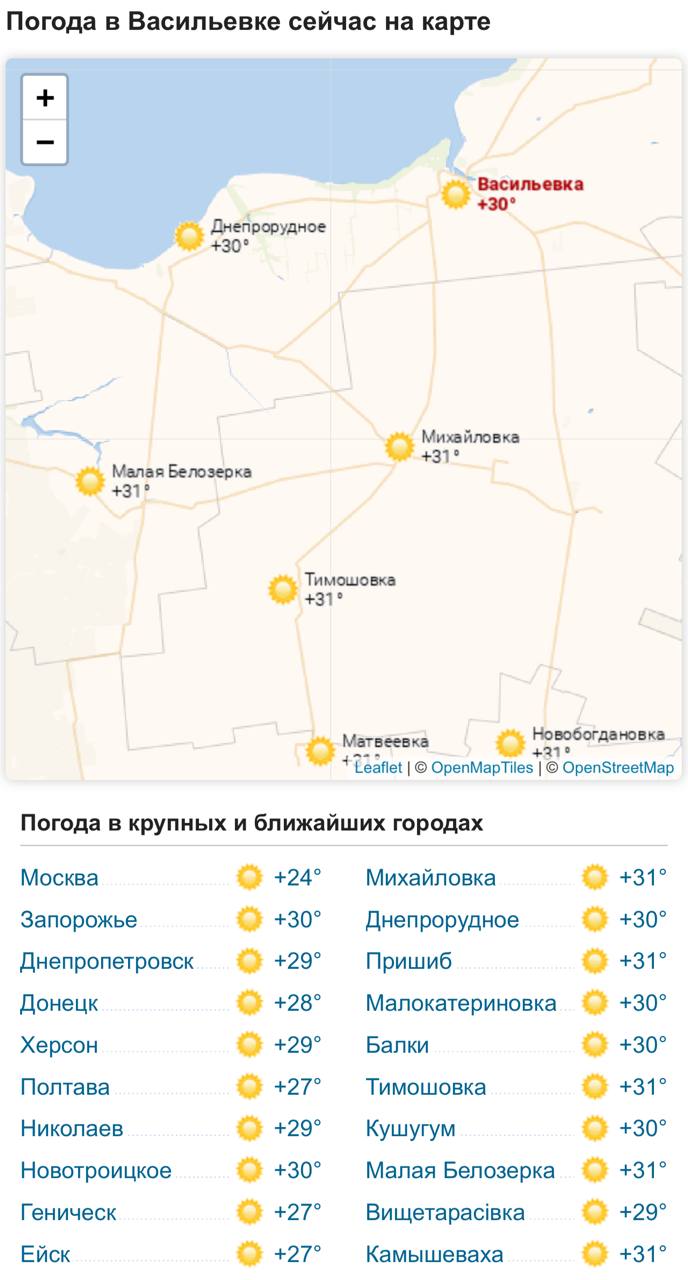Viewport: 688px width, 1280px height.
Task: Open weather for Херсон
Action: [59, 1045]
